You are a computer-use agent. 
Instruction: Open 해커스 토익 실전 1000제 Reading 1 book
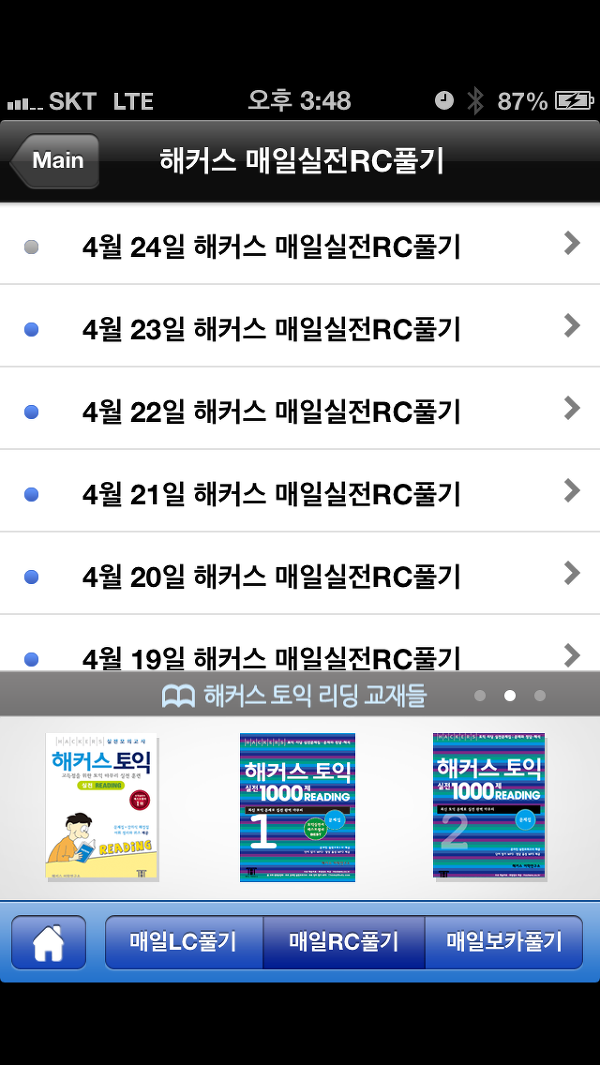tap(298, 807)
